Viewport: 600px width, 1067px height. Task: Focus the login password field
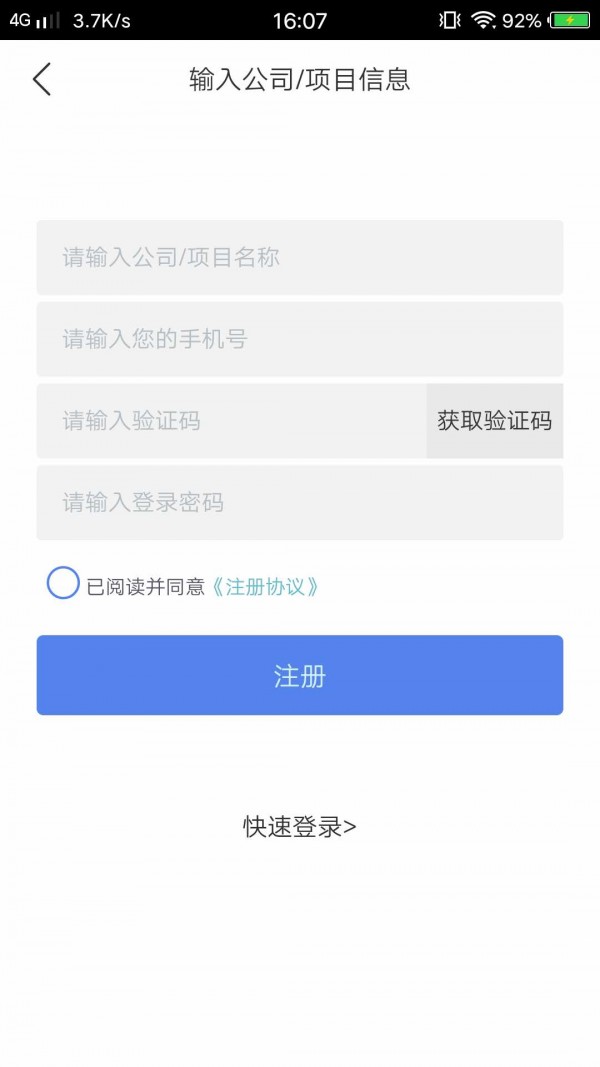[300, 502]
